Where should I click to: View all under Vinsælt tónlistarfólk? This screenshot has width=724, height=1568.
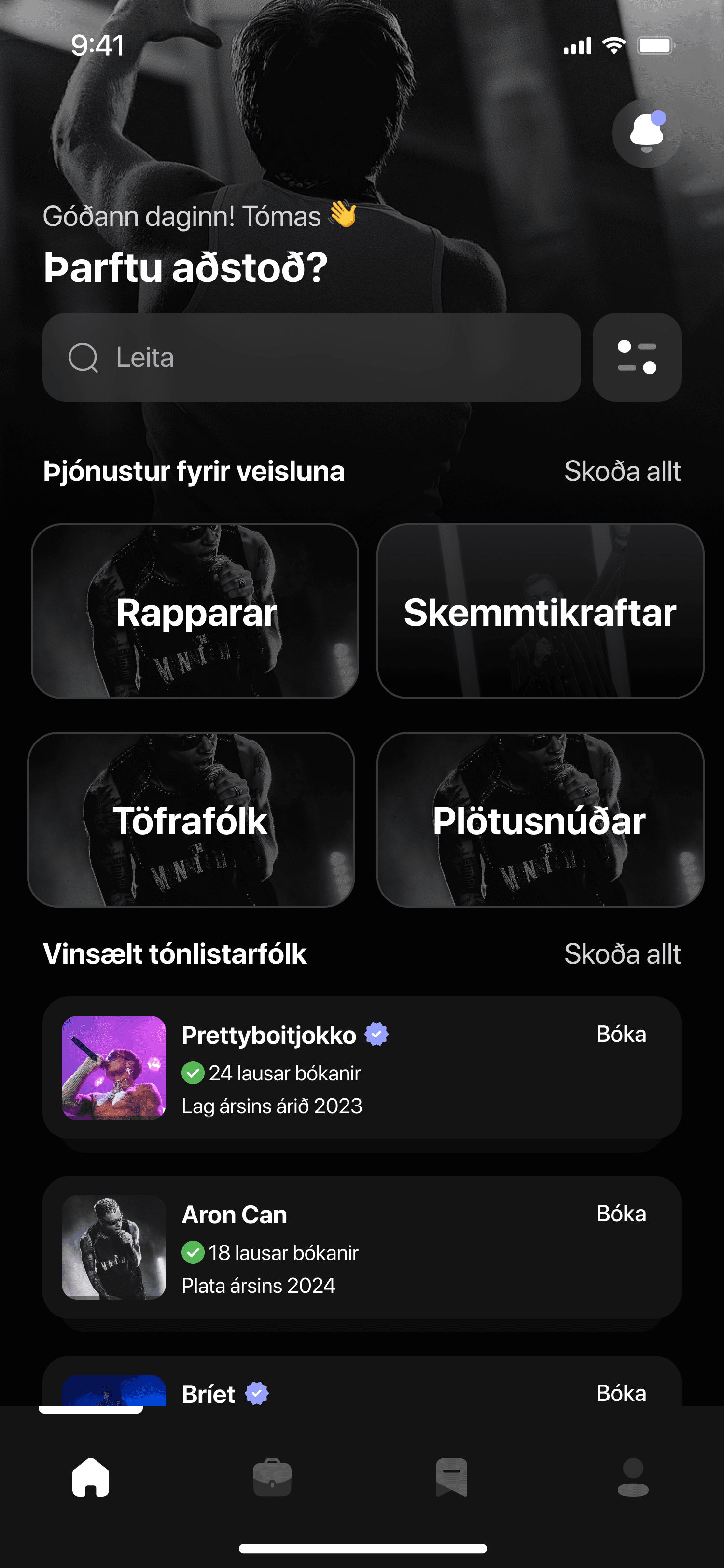tap(622, 954)
